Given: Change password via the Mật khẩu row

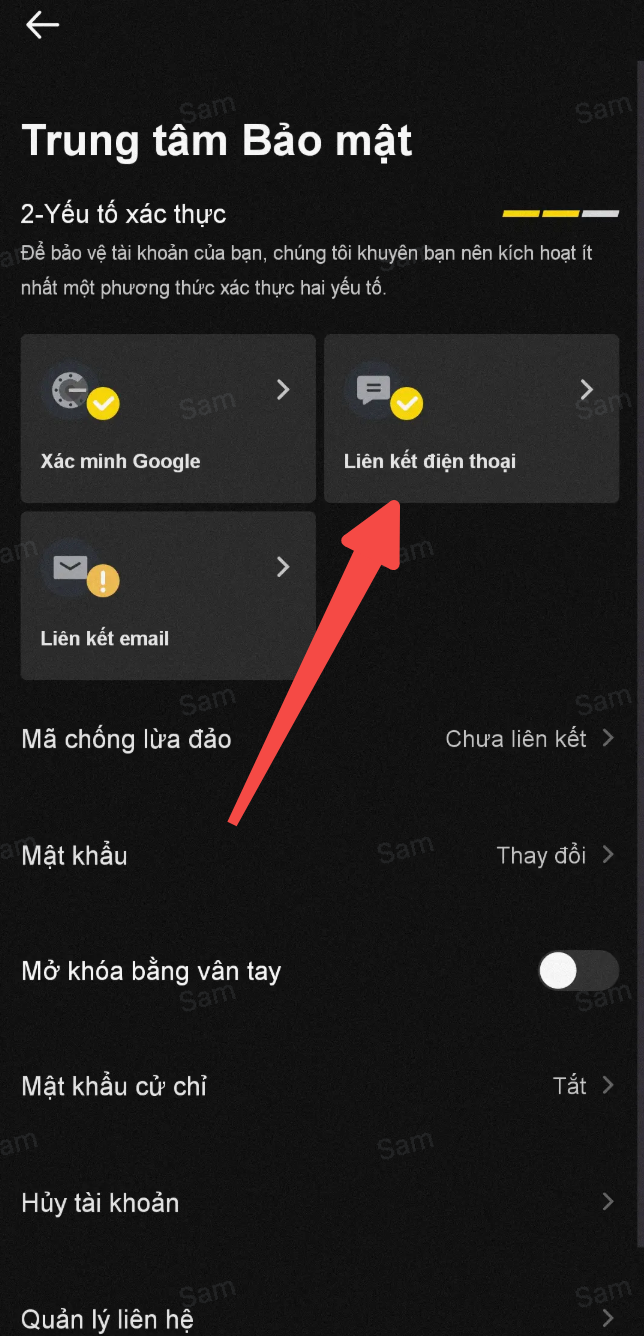Looking at the screenshot, I should point(318,855).
